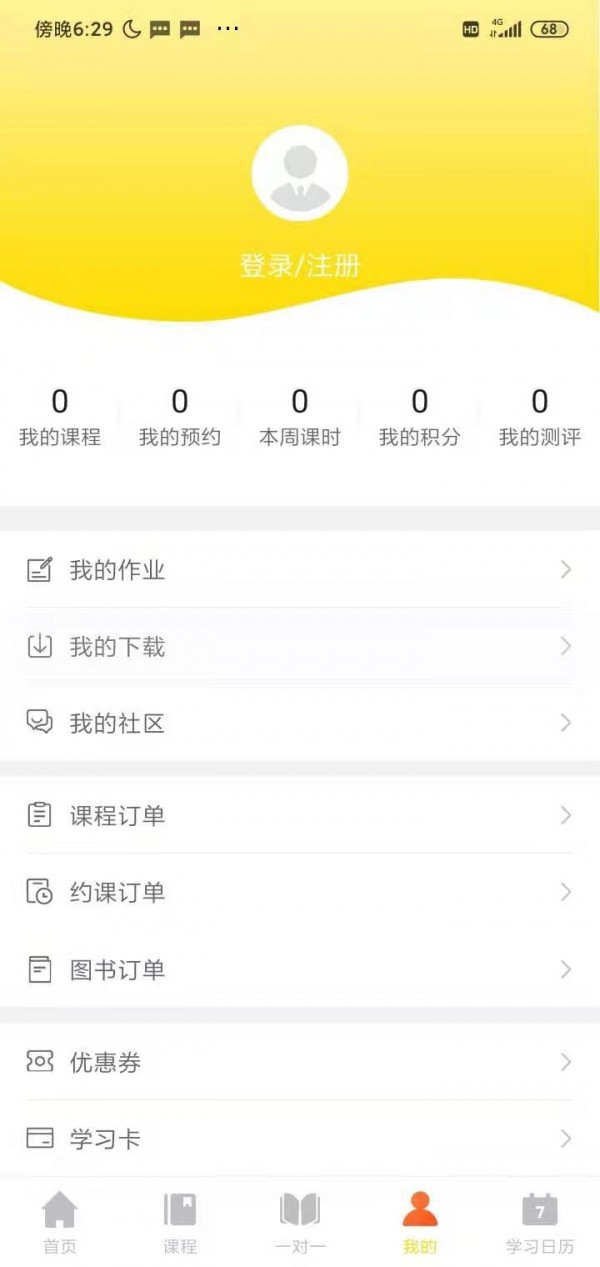Switch to the 首页 tab
The width and height of the screenshot is (600, 1267).
point(60,1222)
